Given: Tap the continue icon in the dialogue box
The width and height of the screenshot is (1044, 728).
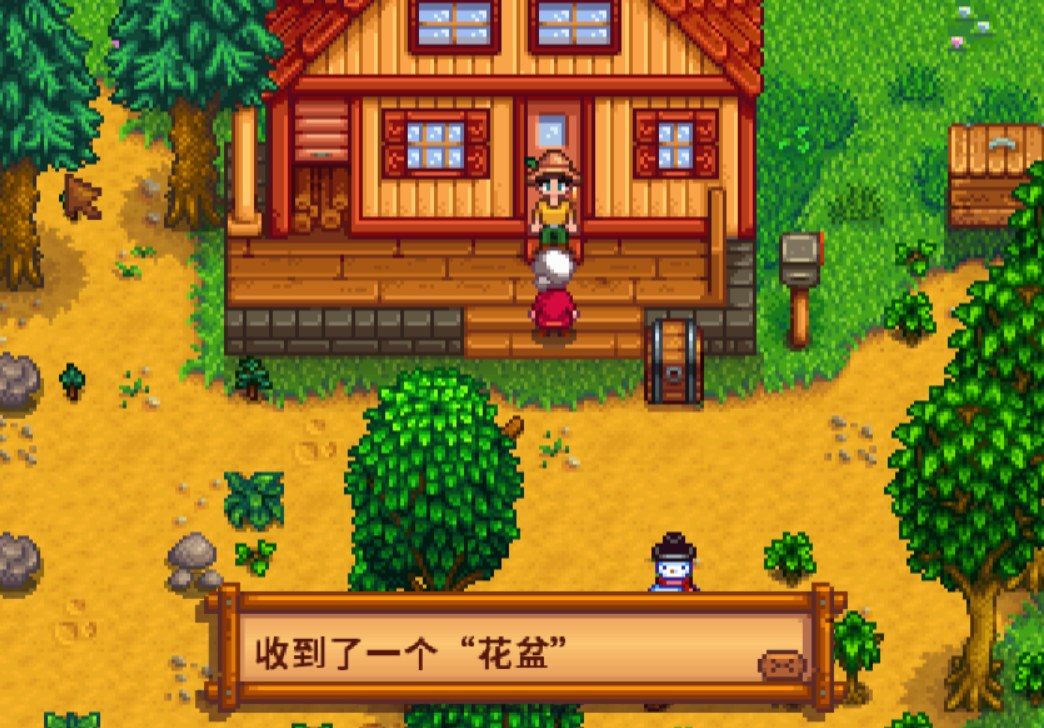Looking at the screenshot, I should tap(782, 665).
